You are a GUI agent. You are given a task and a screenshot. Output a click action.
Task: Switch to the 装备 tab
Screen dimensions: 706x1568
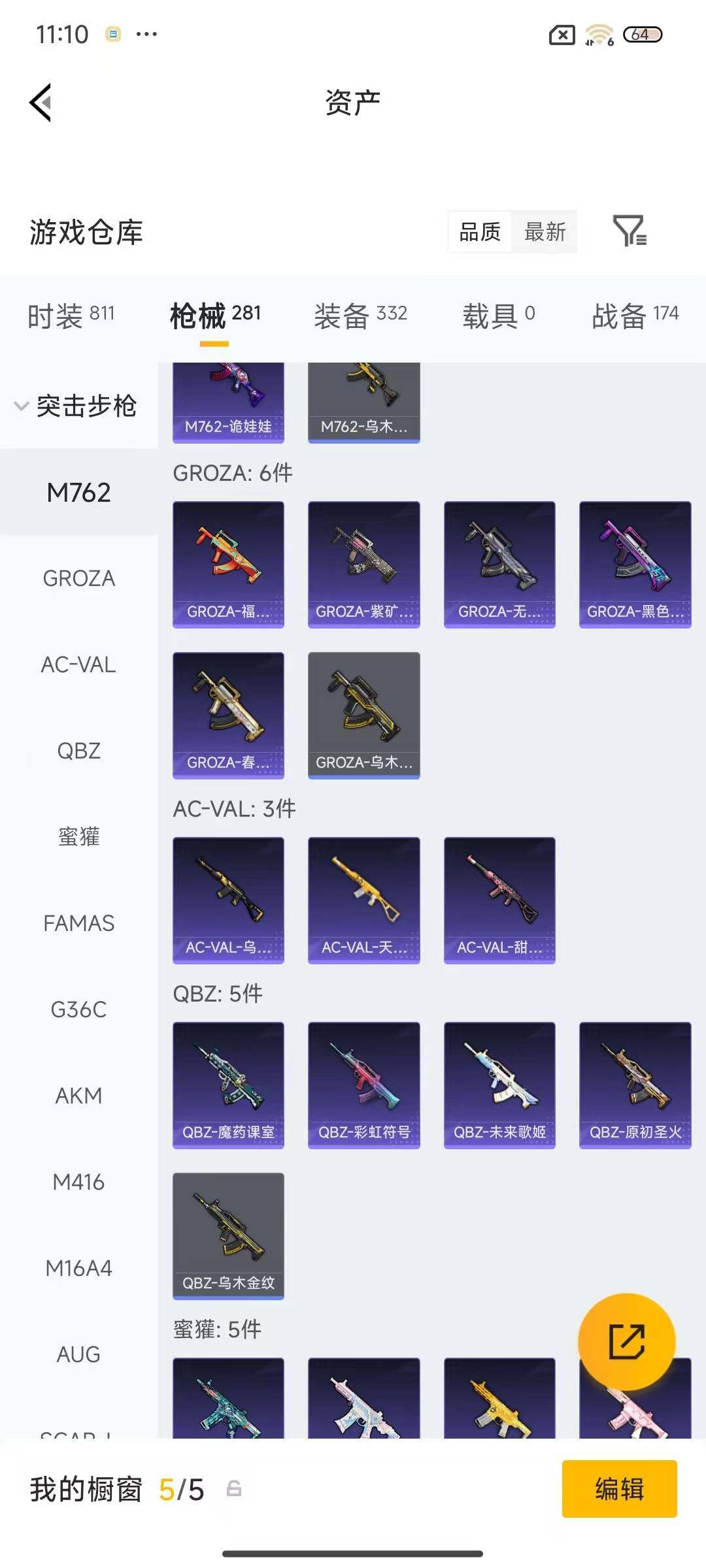point(360,316)
